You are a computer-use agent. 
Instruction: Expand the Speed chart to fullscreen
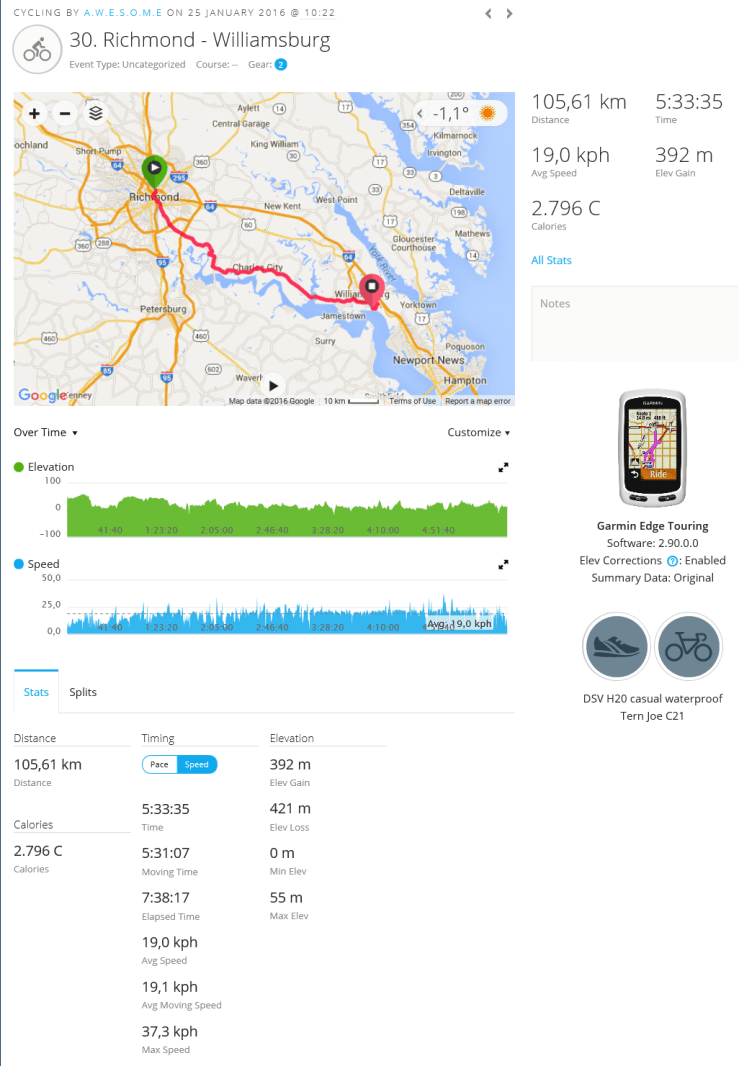point(503,565)
